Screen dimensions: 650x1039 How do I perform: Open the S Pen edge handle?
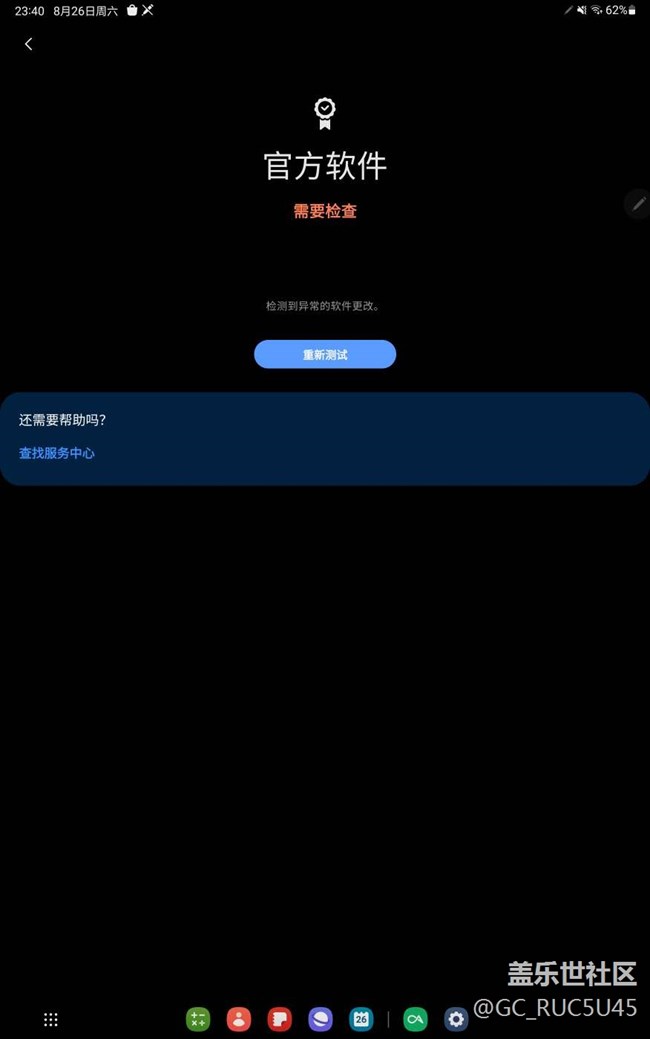(638, 204)
